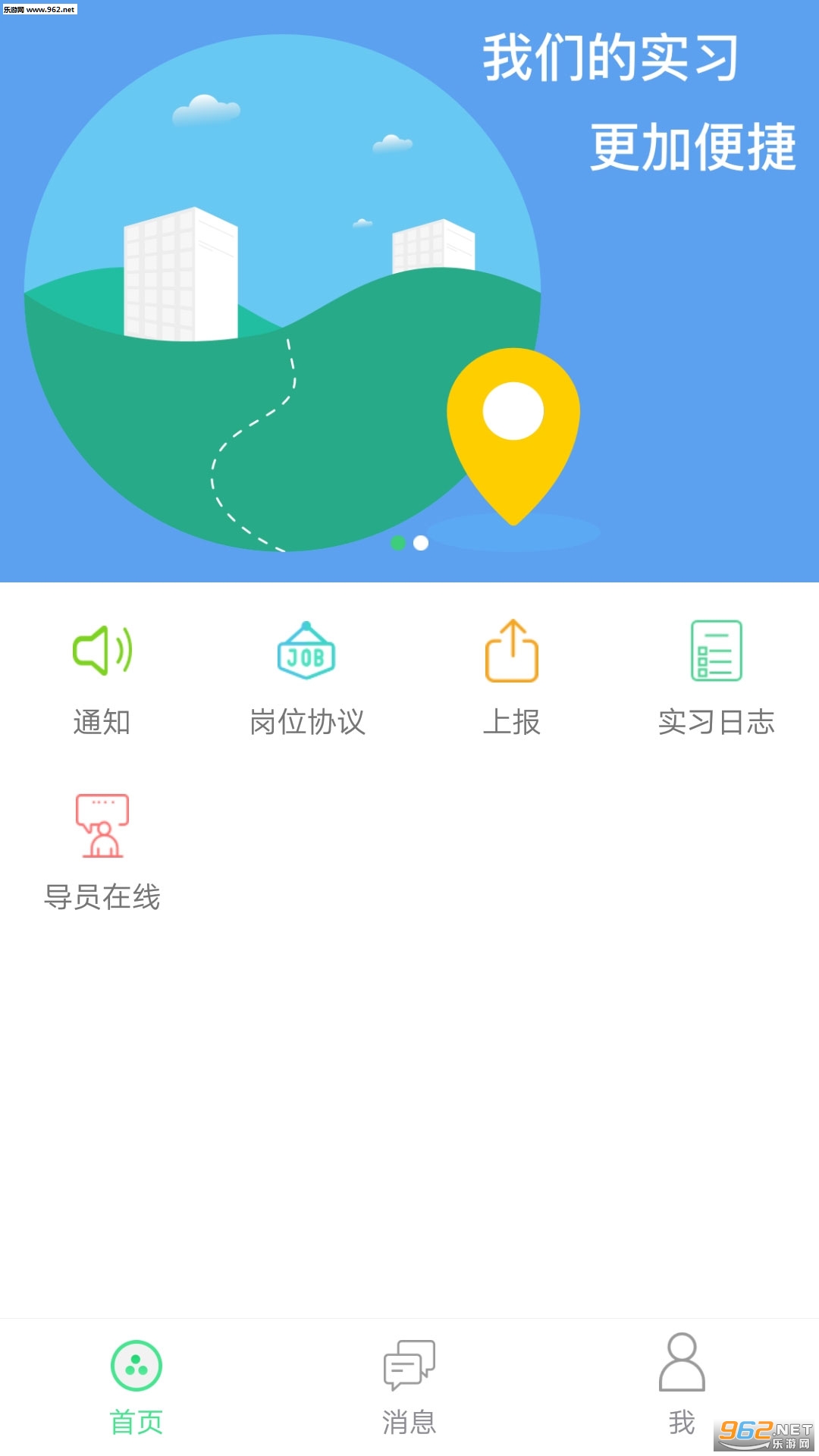Tap the 我们的实习更加便捷 banner

pos(409,288)
